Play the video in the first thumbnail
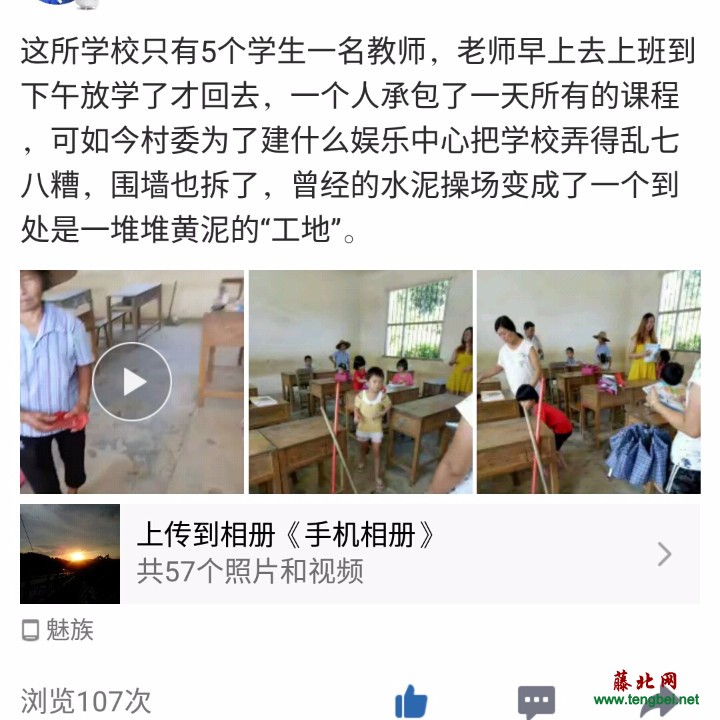720x720 pixels. (132, 381)
